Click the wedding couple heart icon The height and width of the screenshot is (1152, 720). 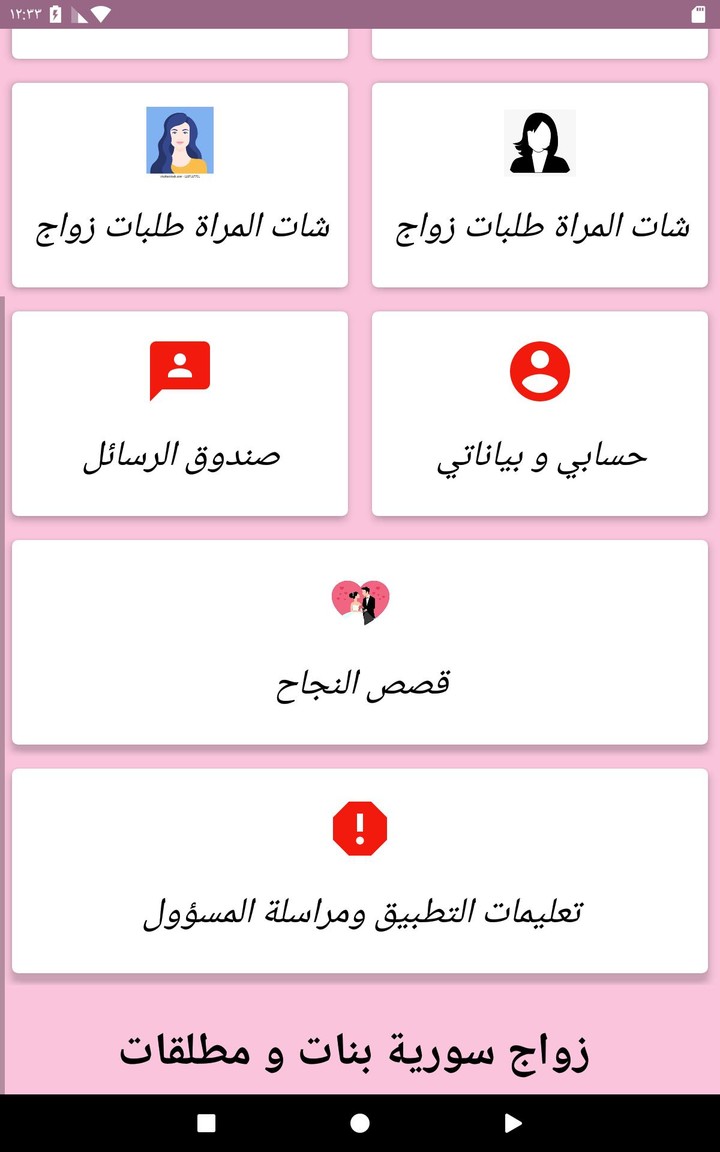(360, 600)
